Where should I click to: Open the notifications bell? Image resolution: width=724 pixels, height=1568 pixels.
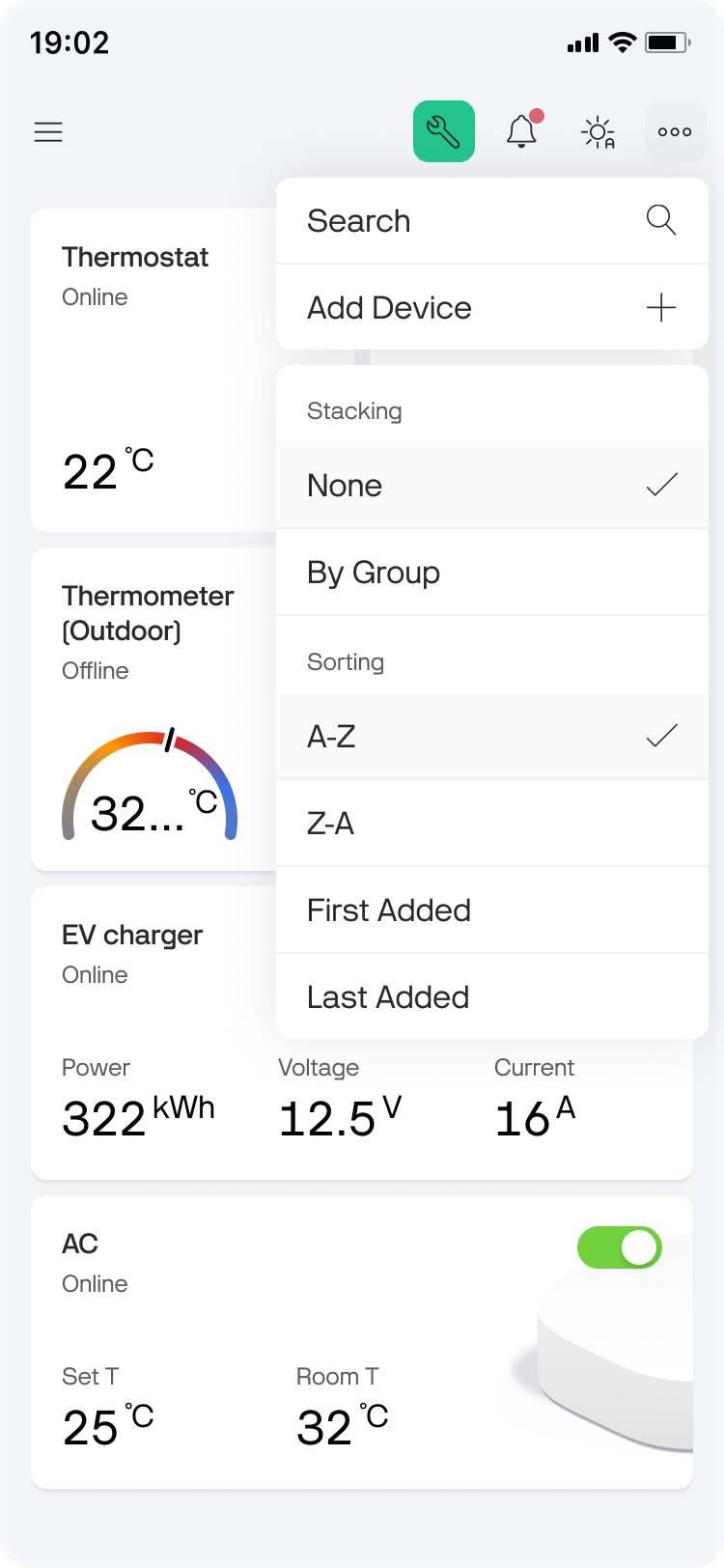click(x=522, y=131)
